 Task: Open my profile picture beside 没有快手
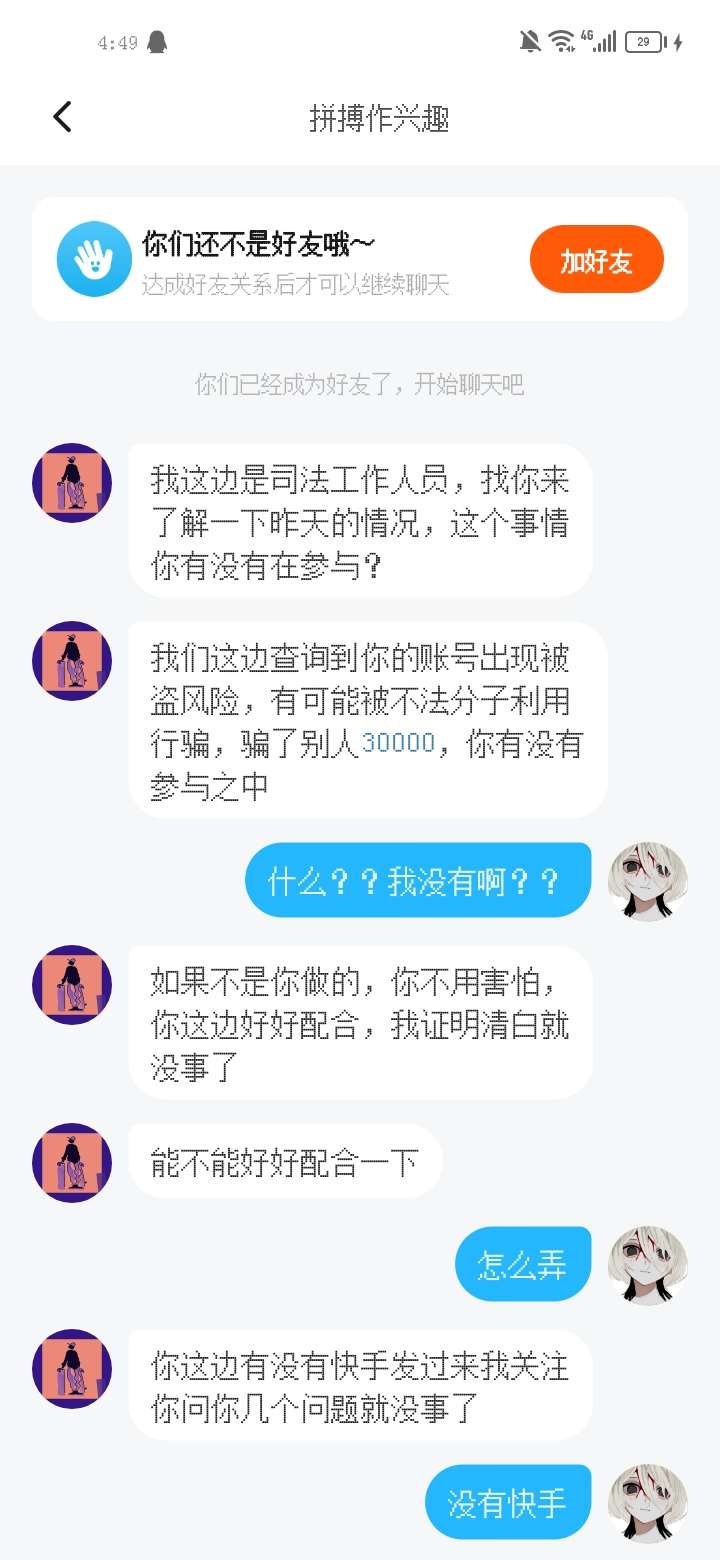pos(648,1504)
